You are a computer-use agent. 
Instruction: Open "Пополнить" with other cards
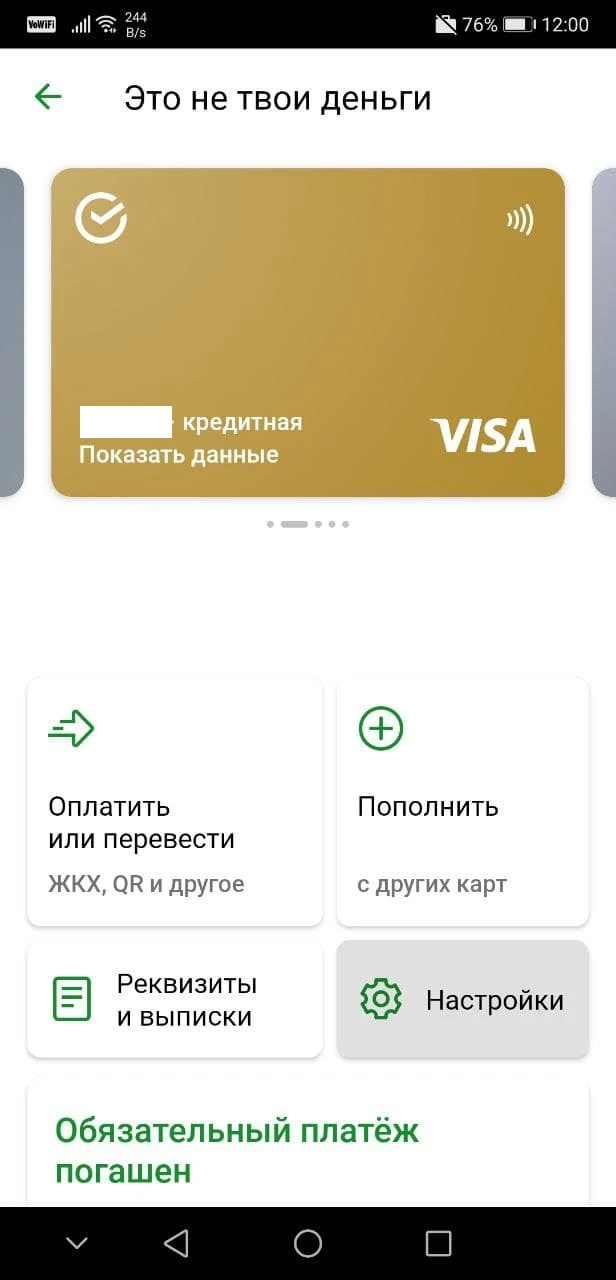(462, 801)
